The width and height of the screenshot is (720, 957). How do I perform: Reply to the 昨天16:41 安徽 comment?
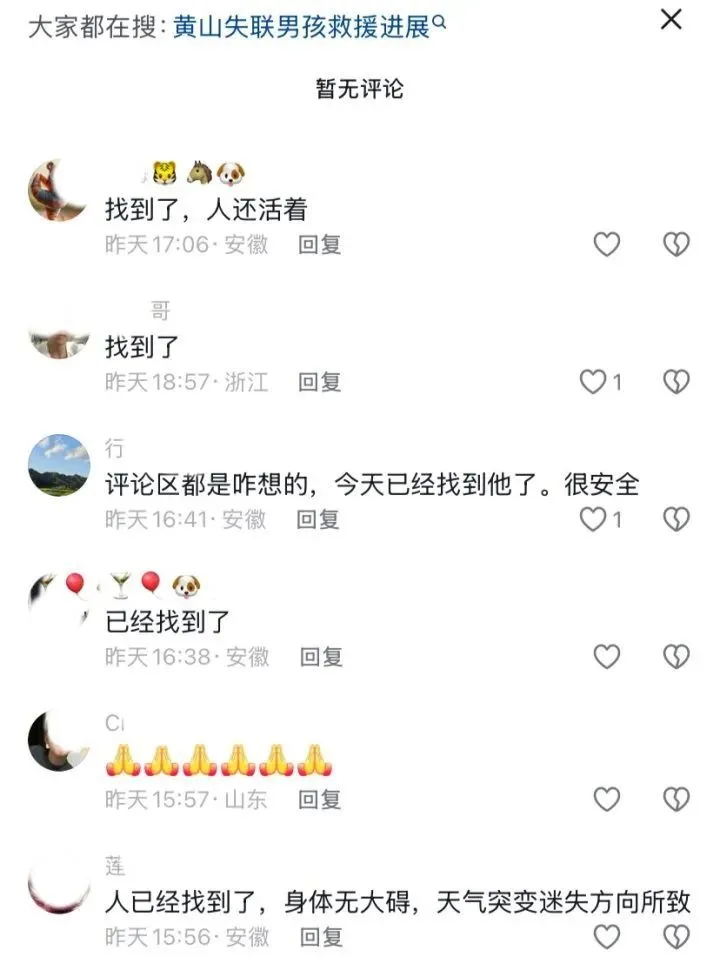320,519
